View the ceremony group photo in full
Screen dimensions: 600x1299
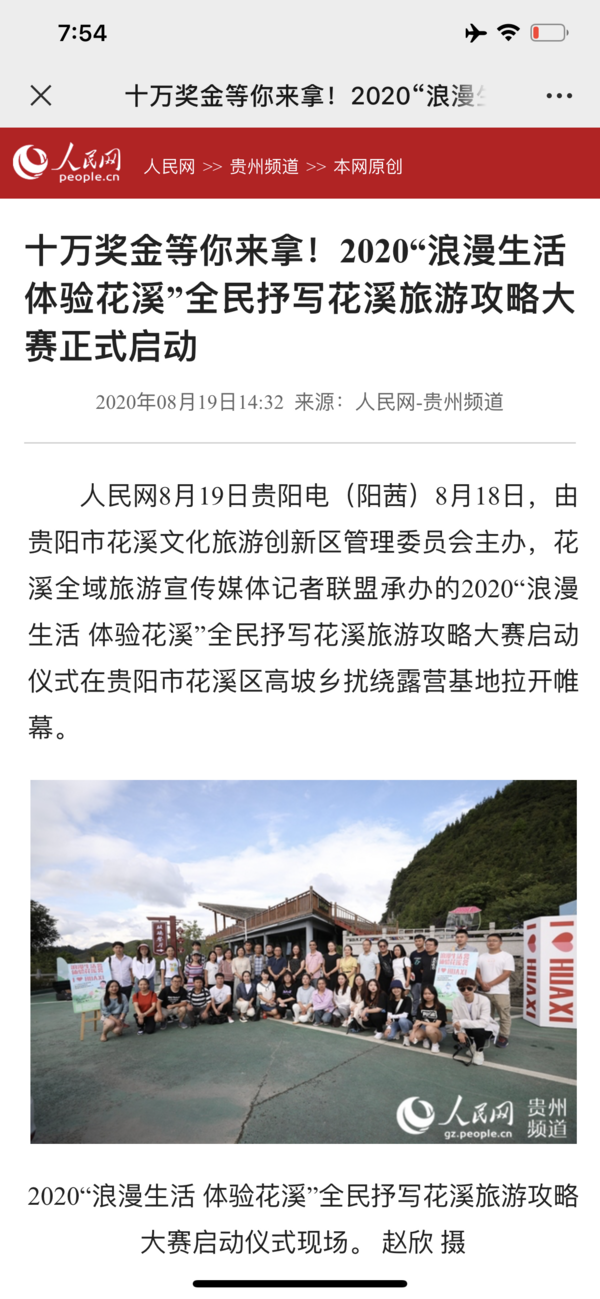tap(303, 962)
